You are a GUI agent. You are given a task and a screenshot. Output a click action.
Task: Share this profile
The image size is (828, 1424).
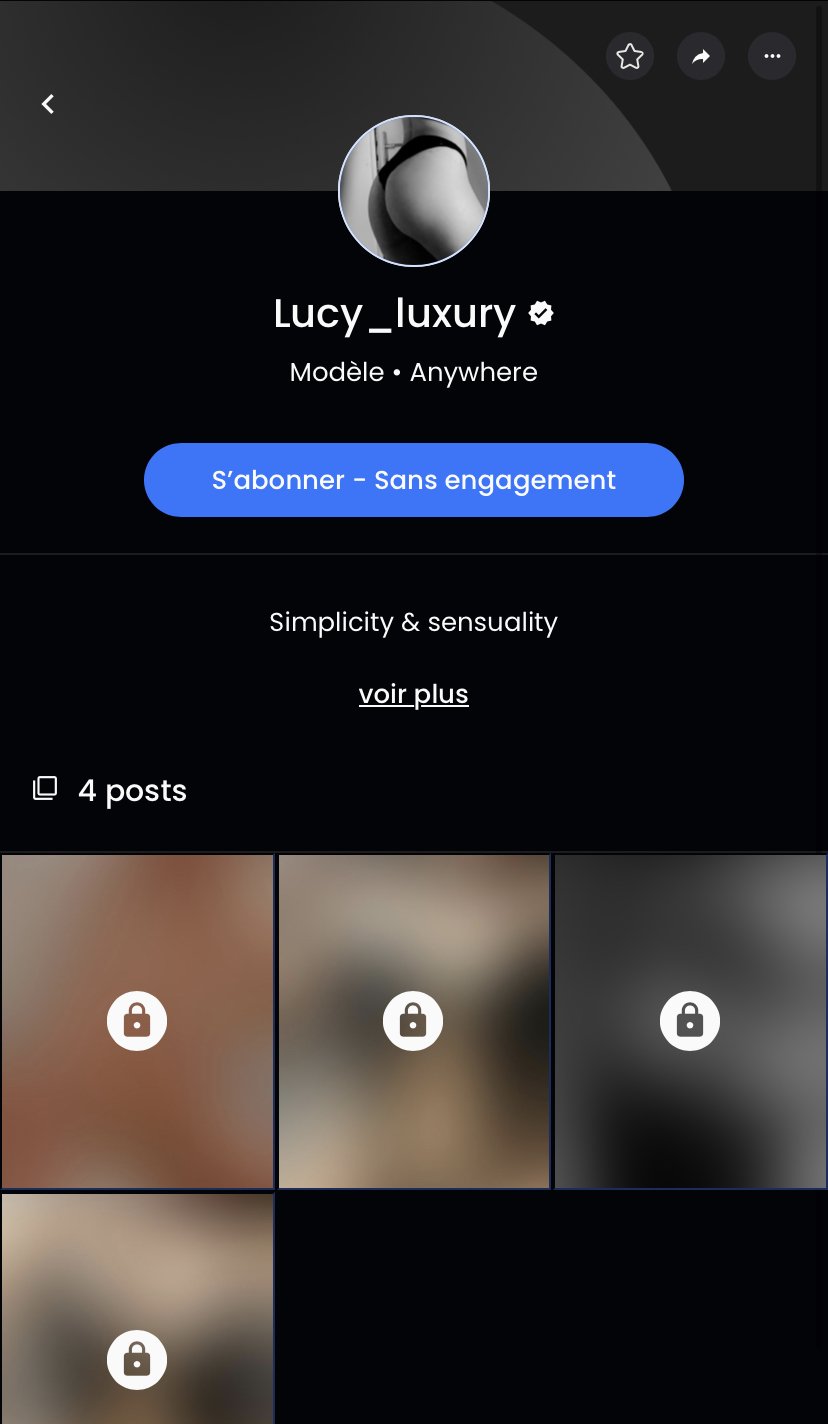point(701,57)
